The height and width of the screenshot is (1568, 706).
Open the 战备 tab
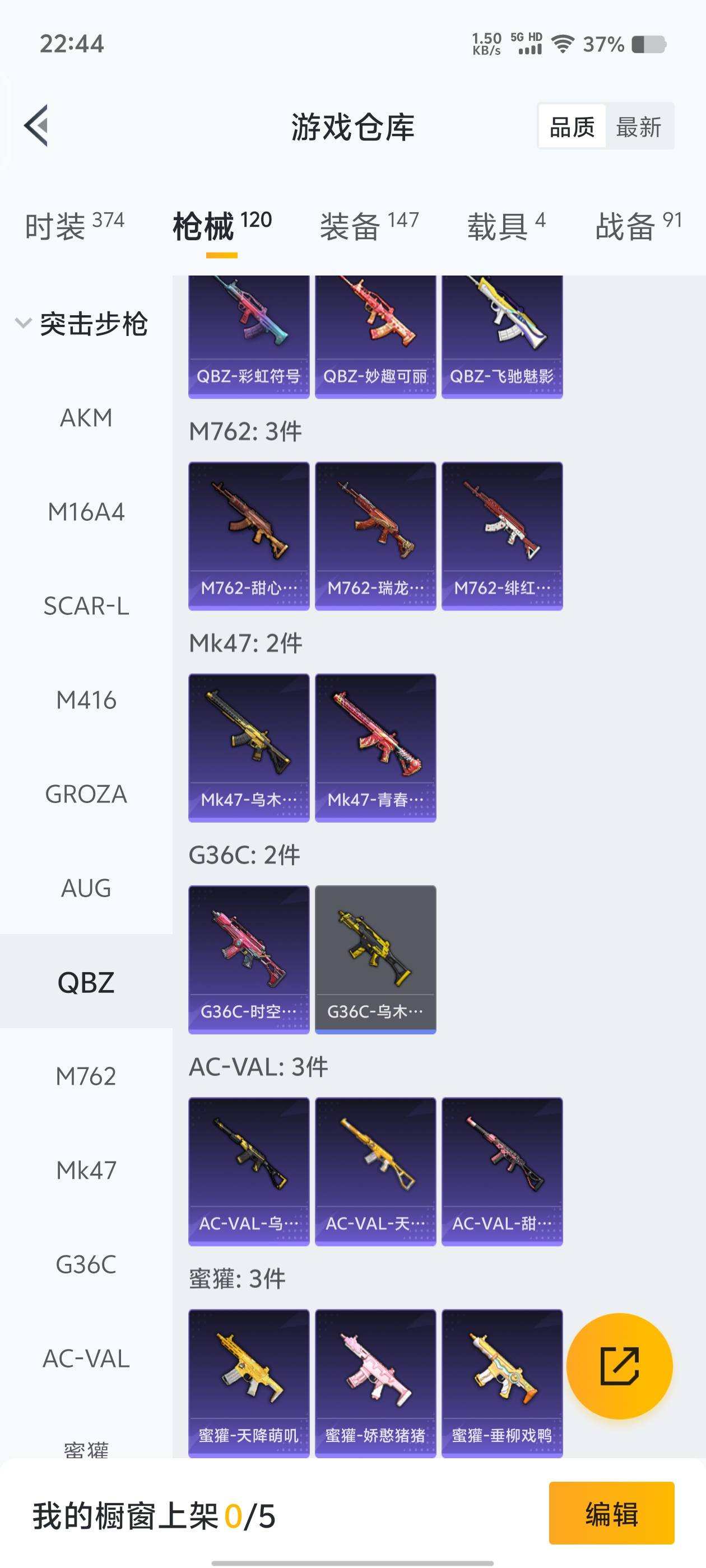638,226
